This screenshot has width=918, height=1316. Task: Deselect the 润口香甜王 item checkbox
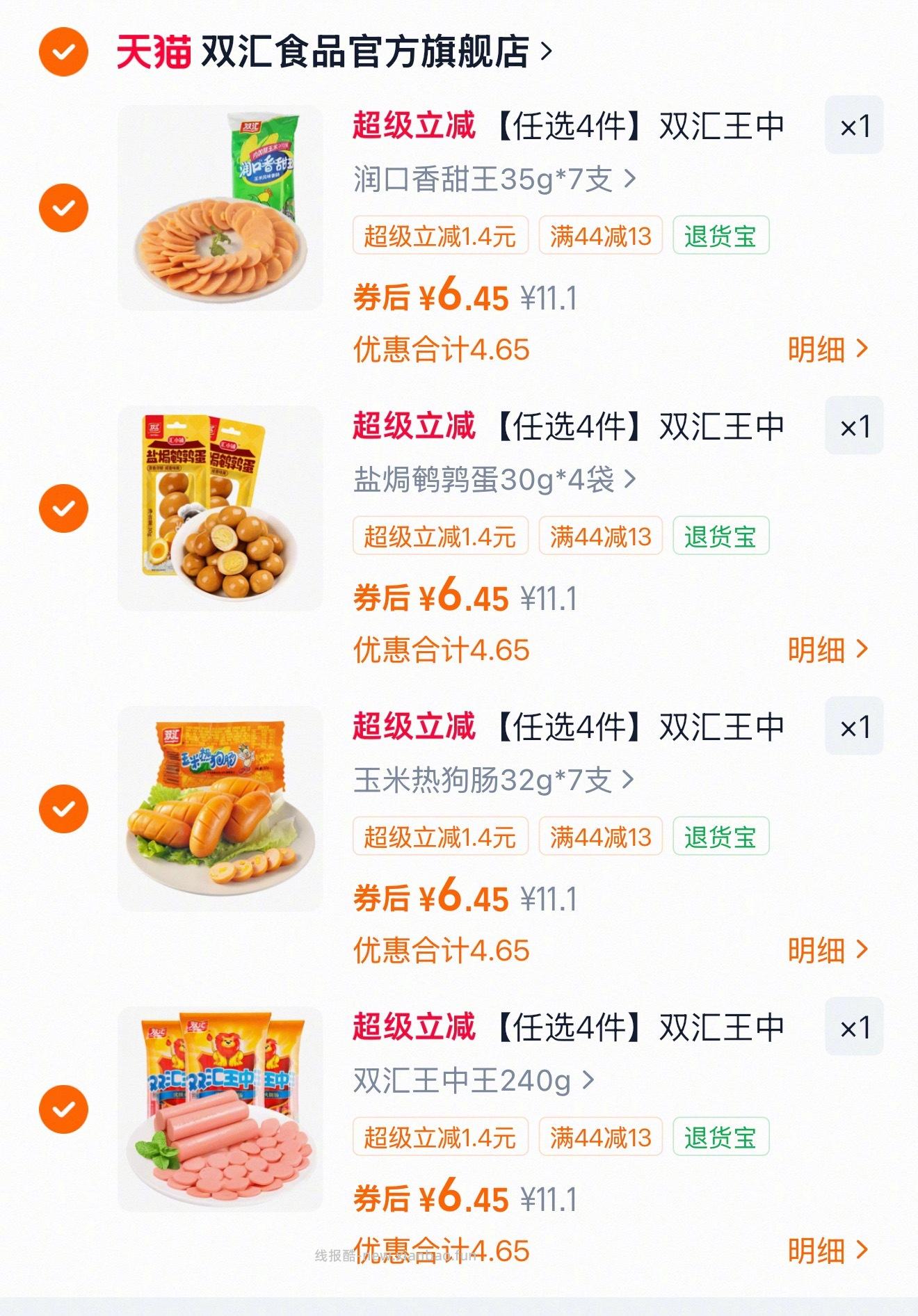tap(64, 207)
